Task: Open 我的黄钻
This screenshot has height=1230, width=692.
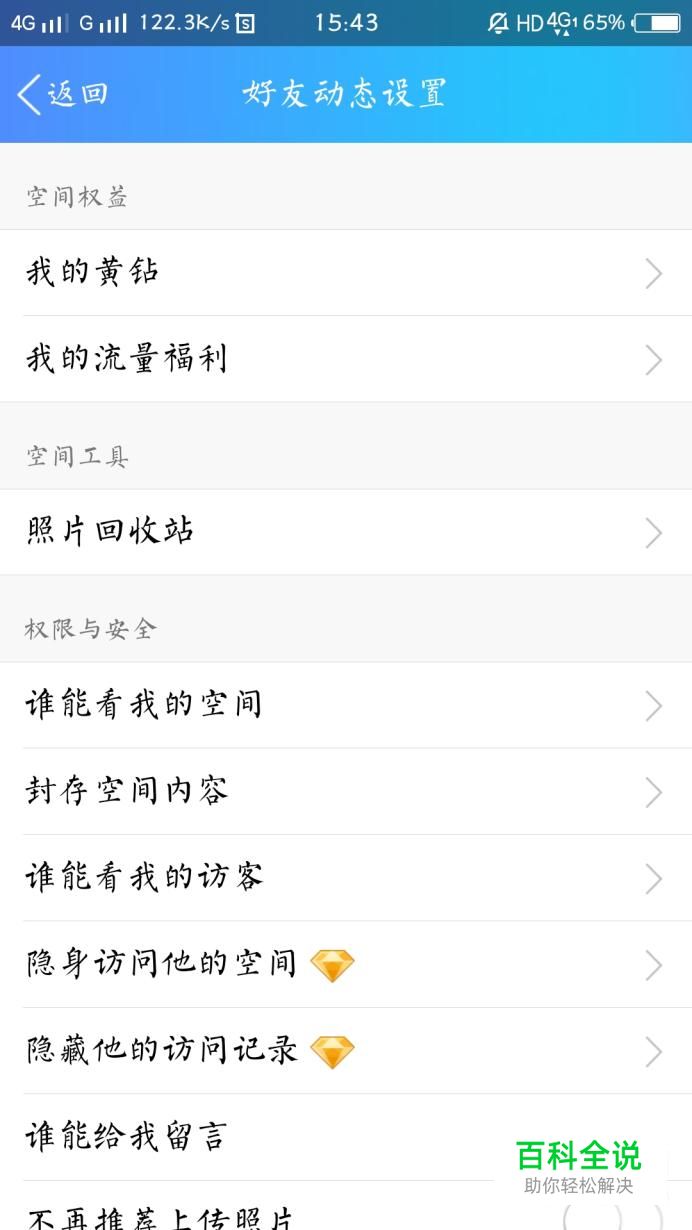Action: click(x=346, y=273)
